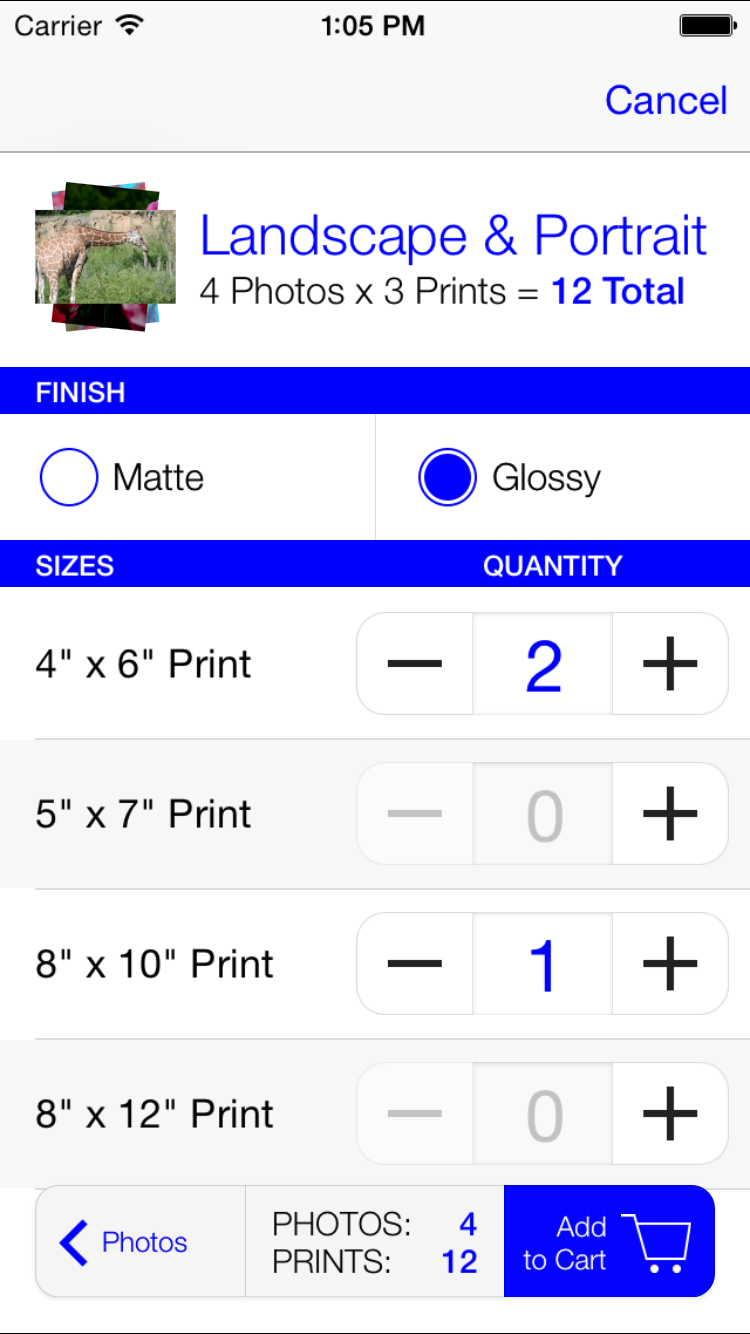750x1334 pixels.
Task: Add one 5" x 7" Print
Action: pos(670,814)
